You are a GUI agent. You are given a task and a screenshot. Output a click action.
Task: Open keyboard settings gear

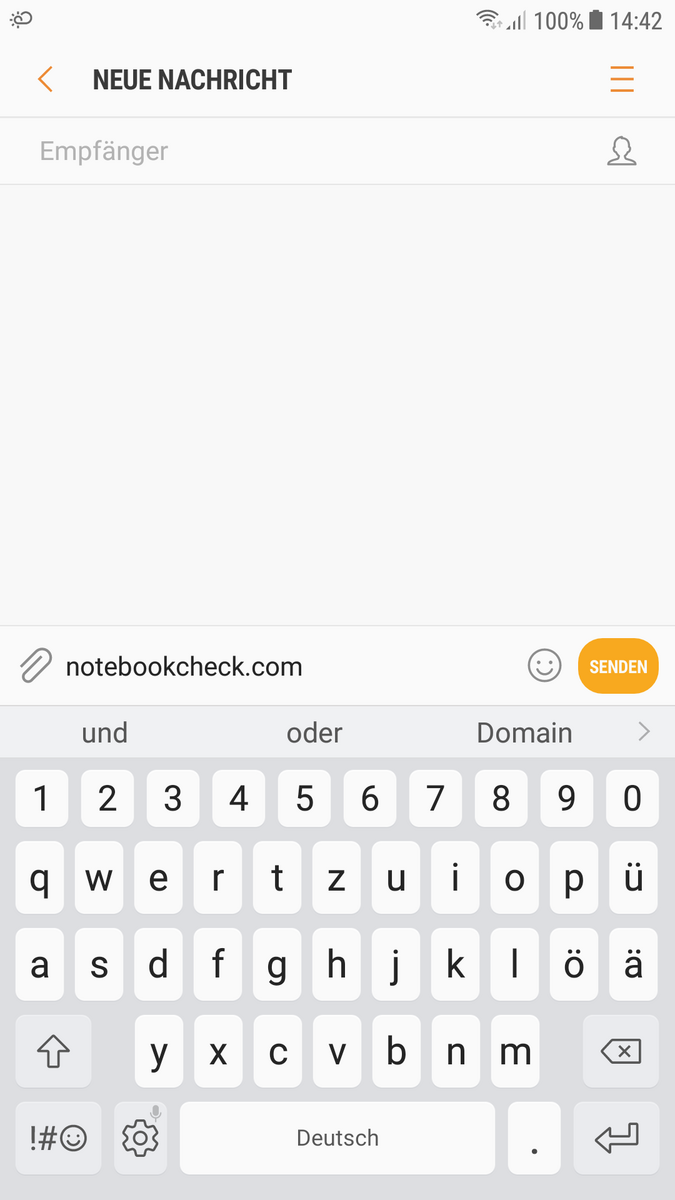pyautogui.click(x=140, y=1138)
